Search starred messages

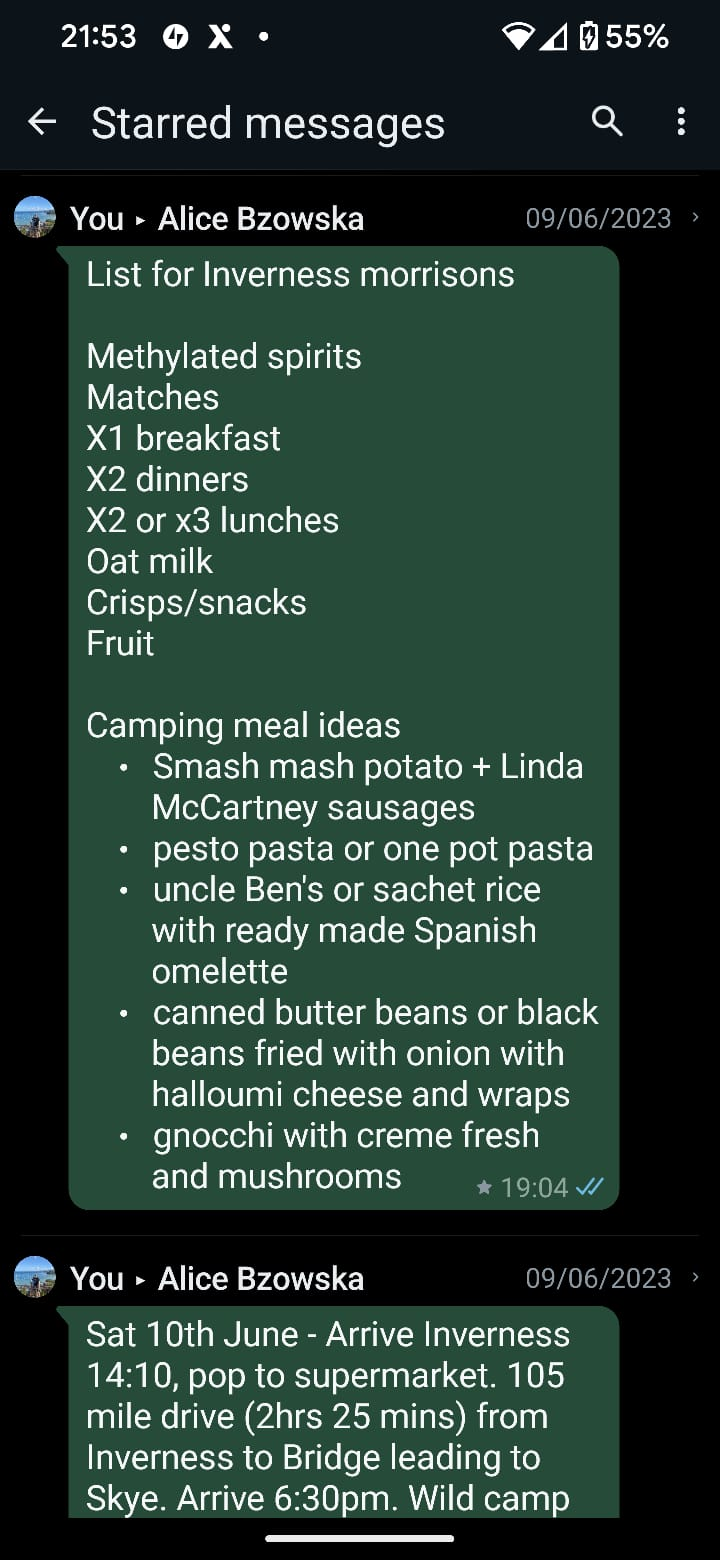[x=607, y=122]
